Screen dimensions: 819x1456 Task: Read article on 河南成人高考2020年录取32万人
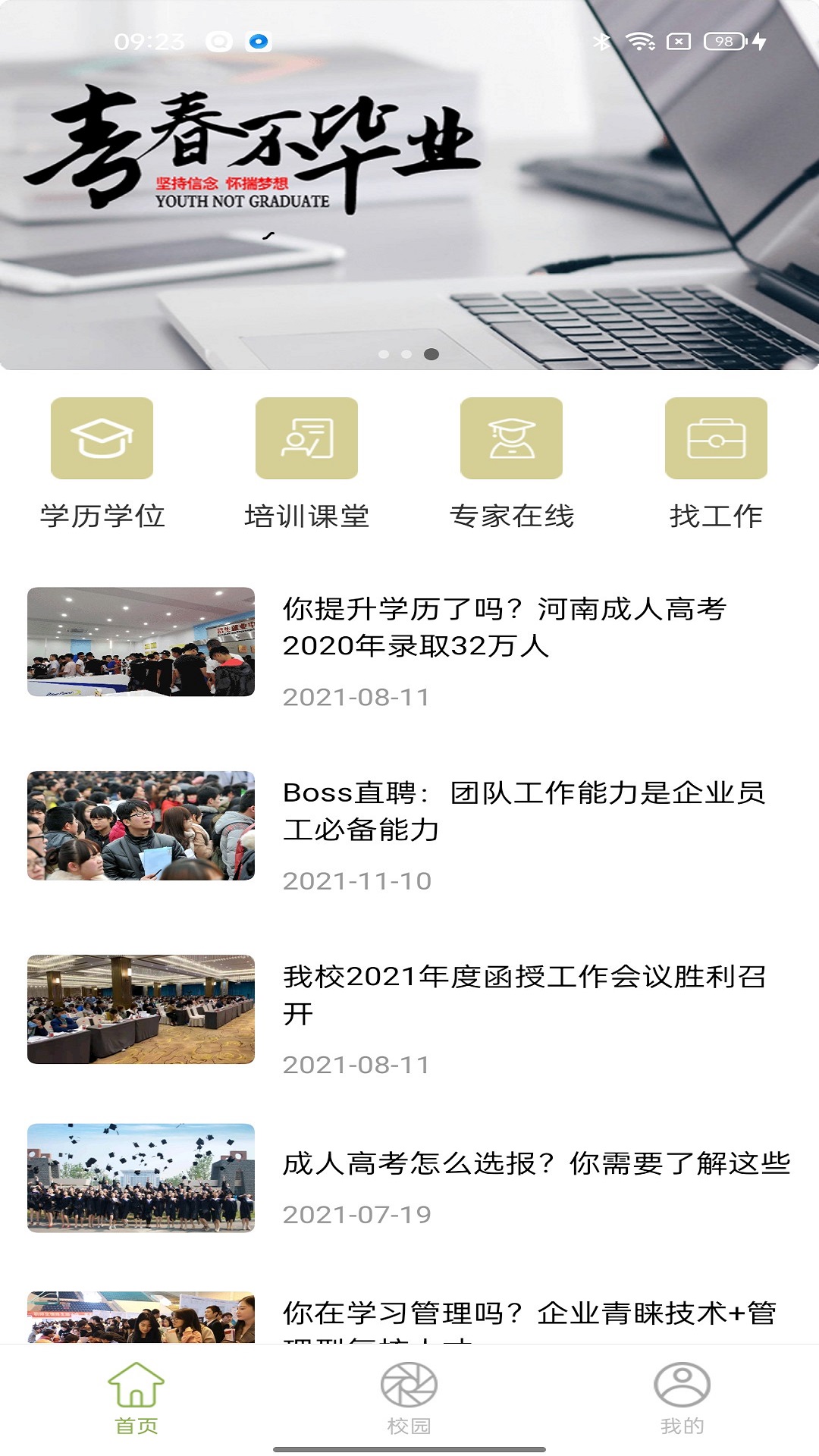pos(504,628)
